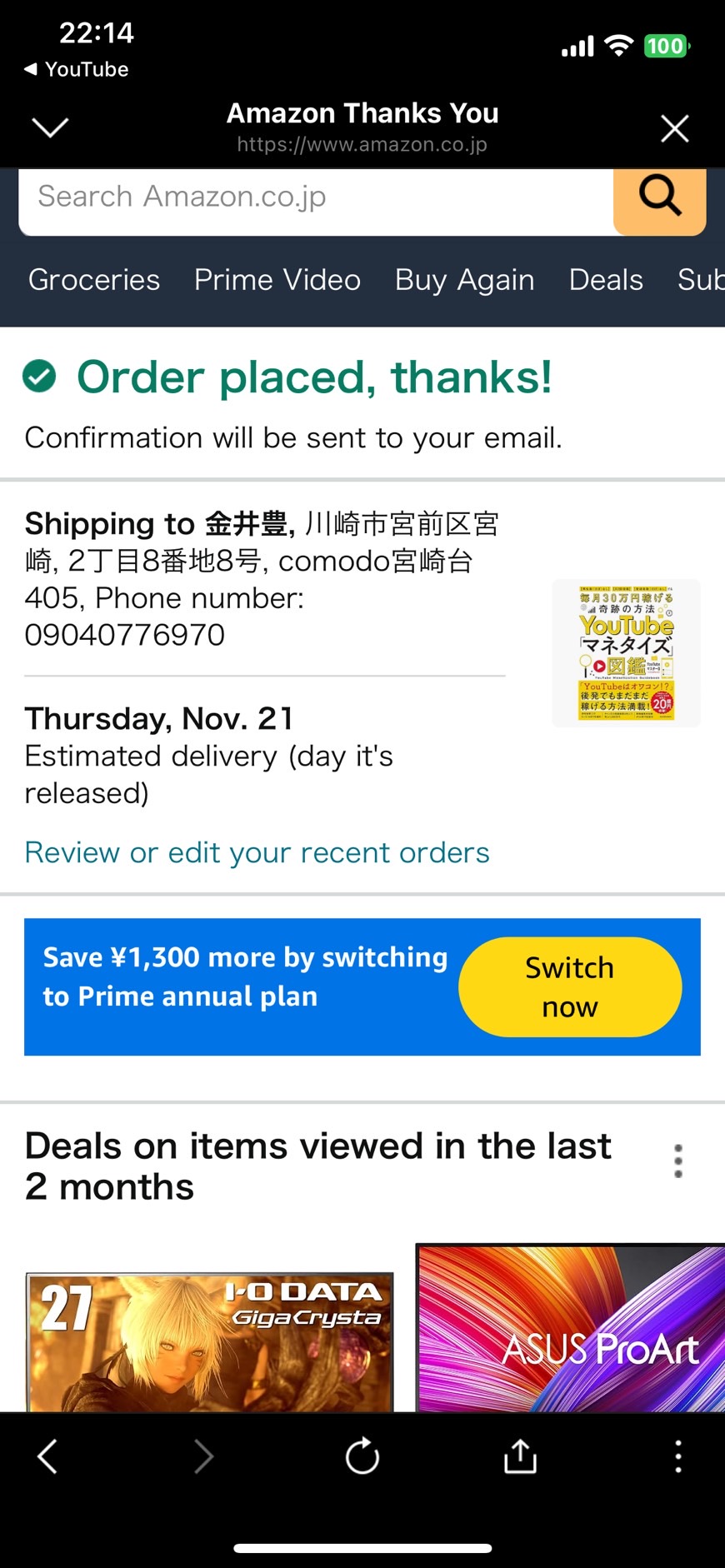Reload the page
The height and width of the screenshot is (1568, 725).
[362, 1456]
